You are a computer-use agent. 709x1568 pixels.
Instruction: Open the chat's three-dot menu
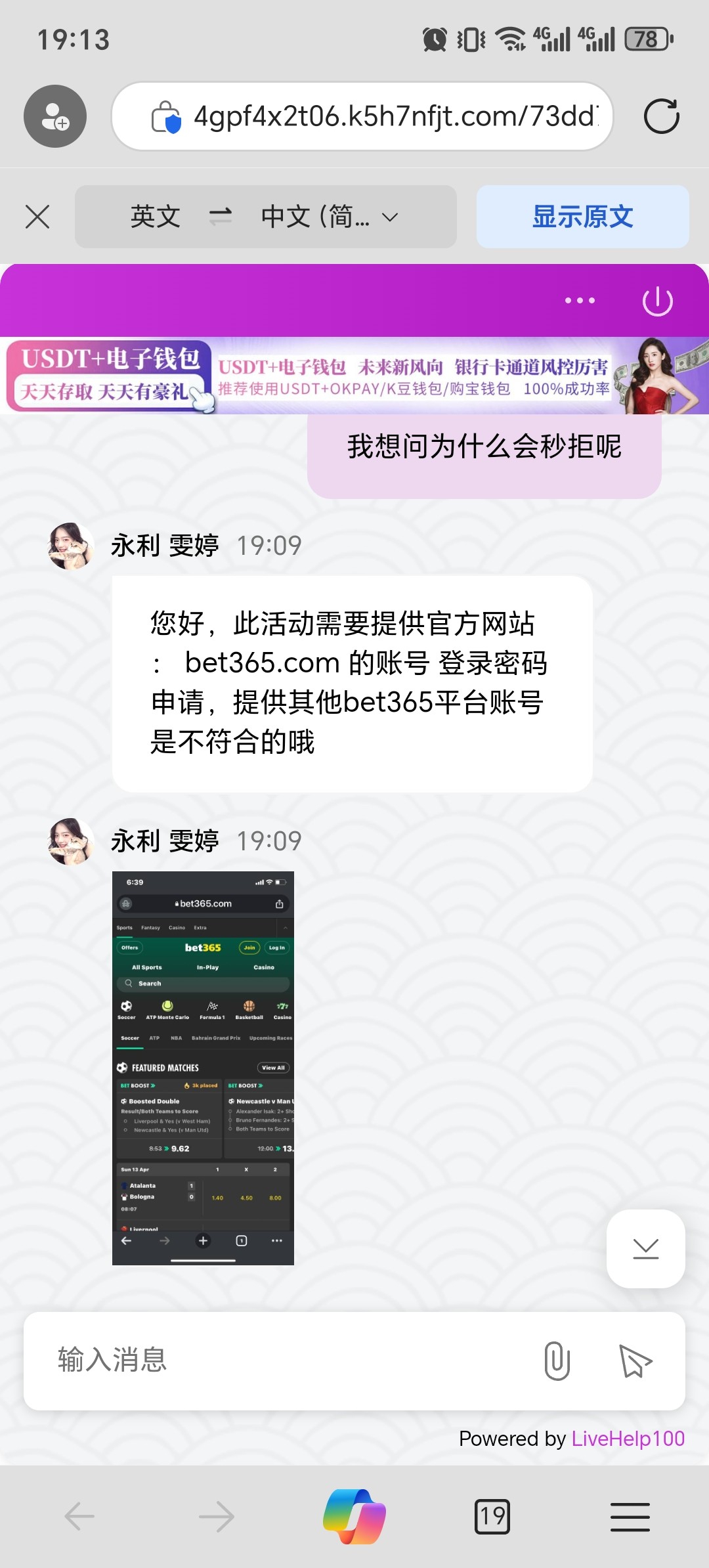tap(580, 301)
